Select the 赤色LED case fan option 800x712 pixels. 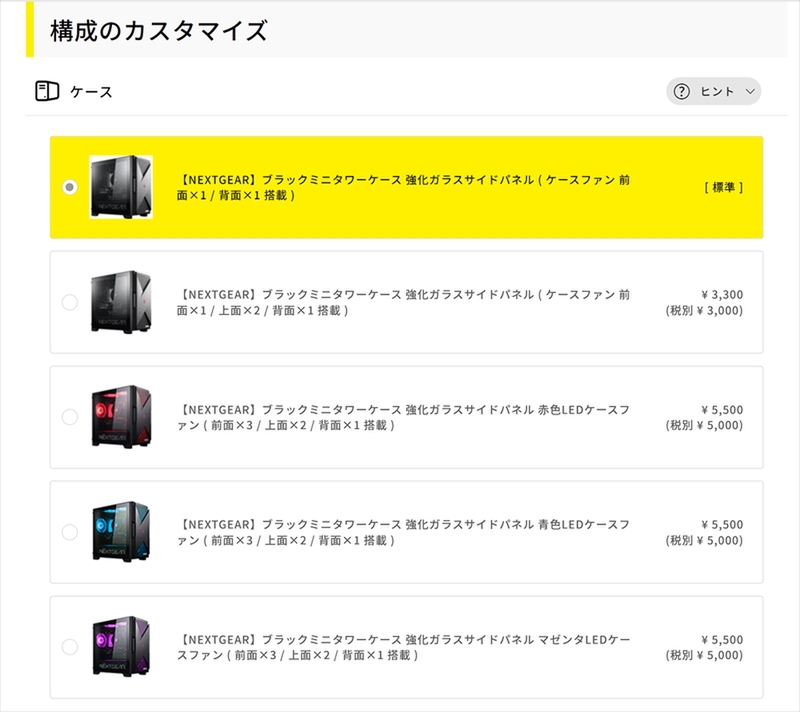(x=69, y=417)
